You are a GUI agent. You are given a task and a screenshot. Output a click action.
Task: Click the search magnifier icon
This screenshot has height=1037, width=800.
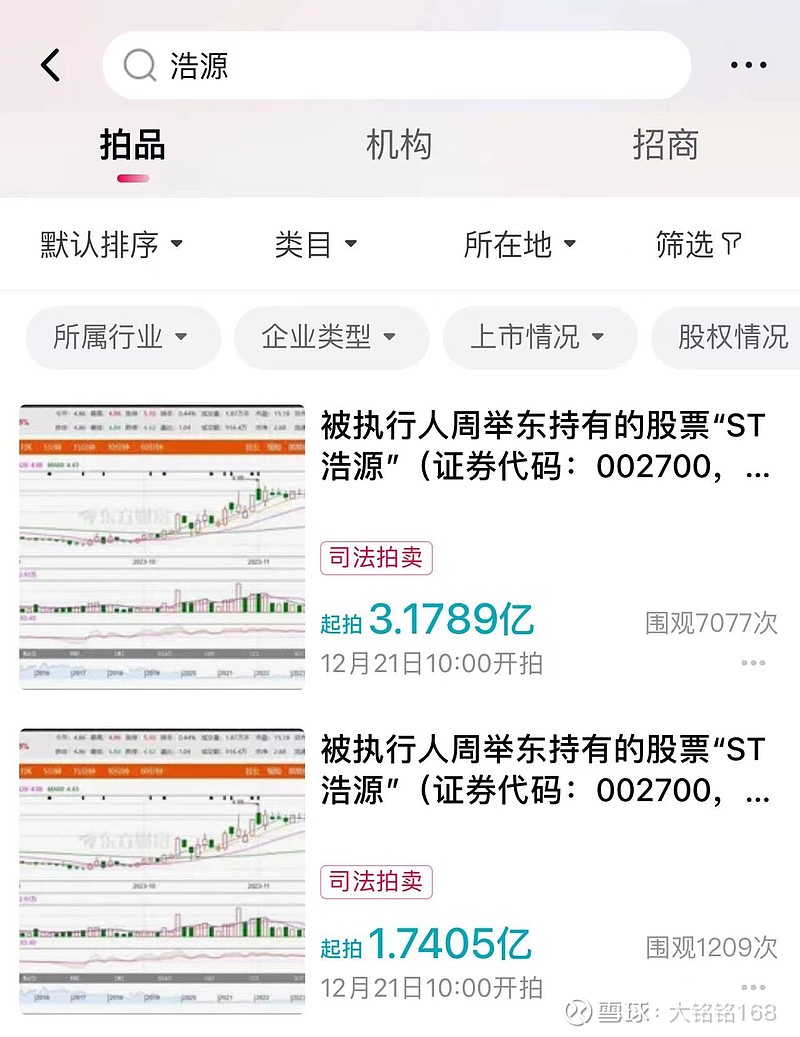point(140,65)
